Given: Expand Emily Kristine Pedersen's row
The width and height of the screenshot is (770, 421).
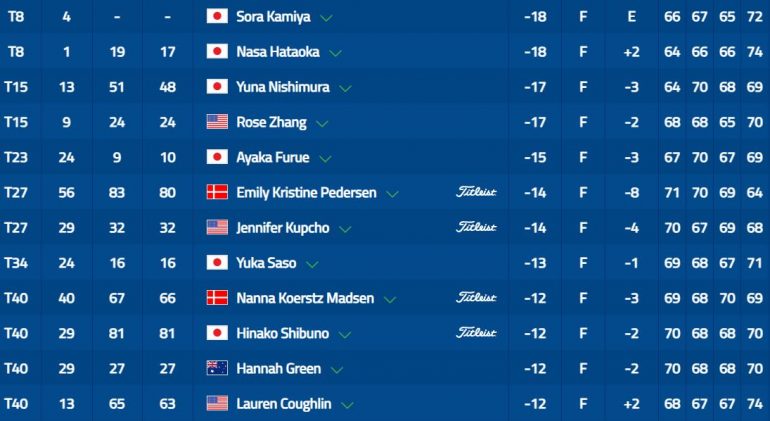Looking at the screenshot, I should (392, 194).
